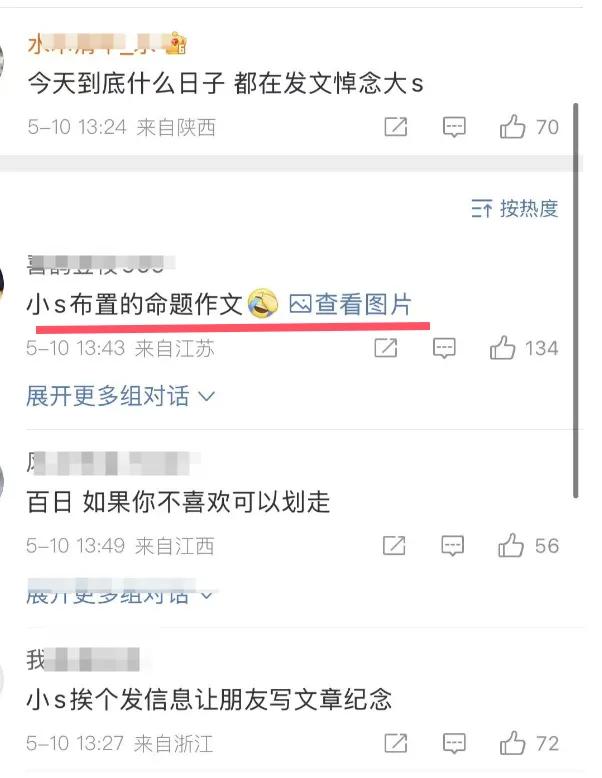Repost the comment posted from 陕西

[x=395, y=127]
